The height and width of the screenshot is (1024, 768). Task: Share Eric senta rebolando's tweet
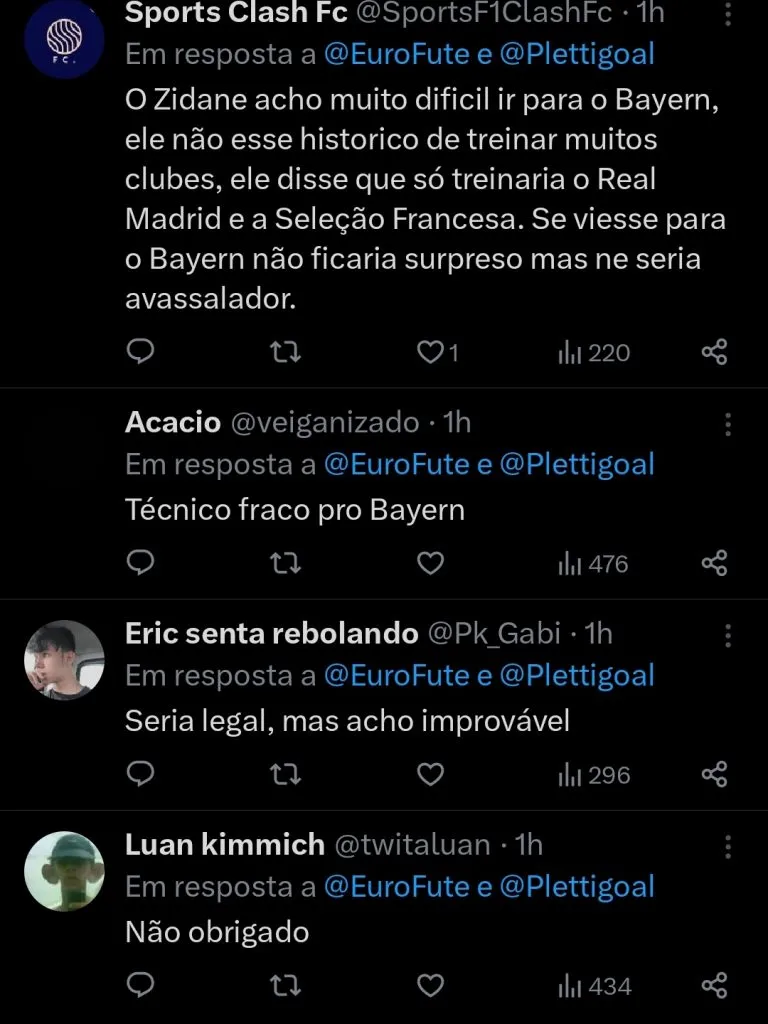click(x=714, y=774)
